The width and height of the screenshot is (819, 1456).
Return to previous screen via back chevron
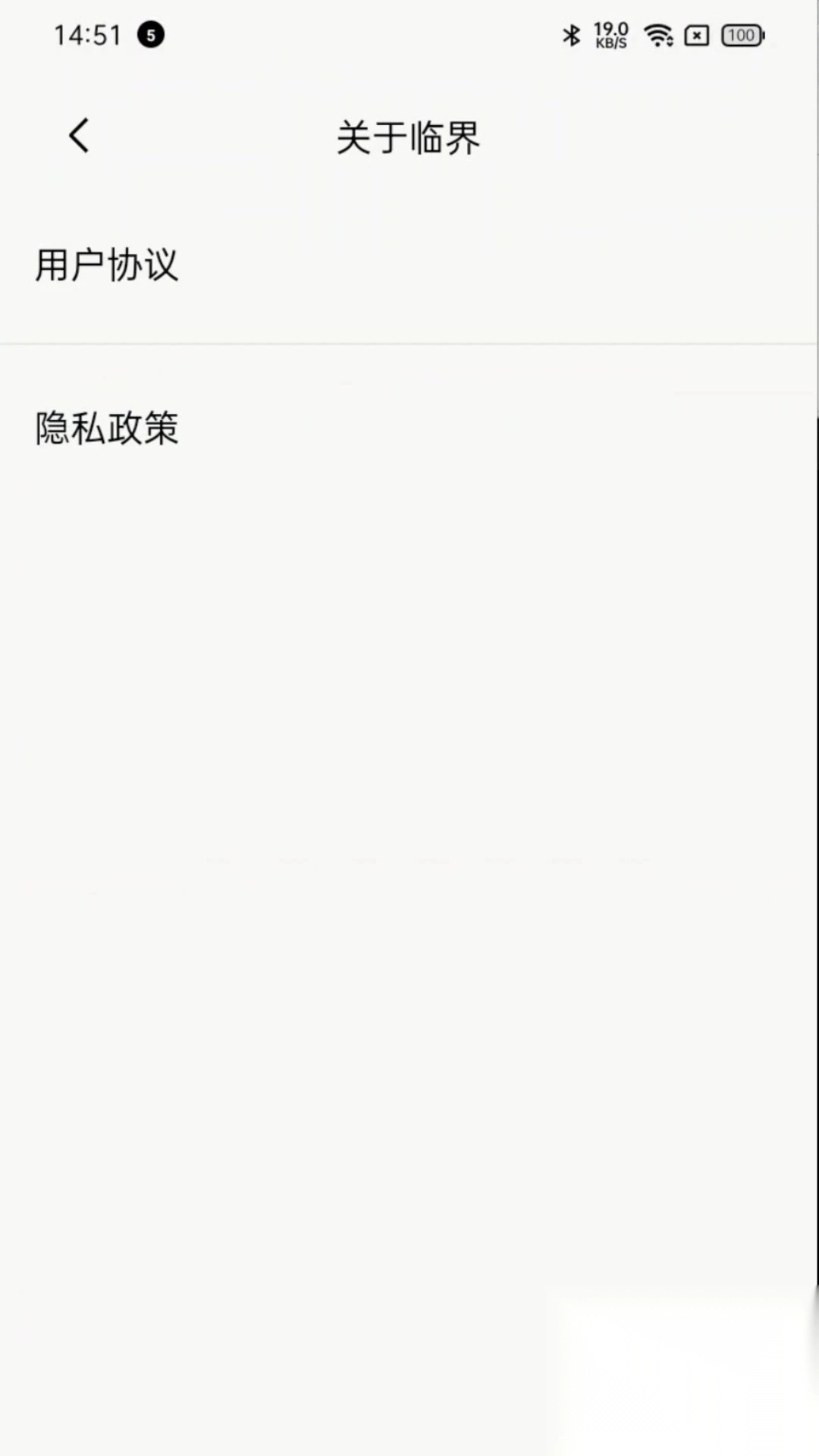pos(79,135)
